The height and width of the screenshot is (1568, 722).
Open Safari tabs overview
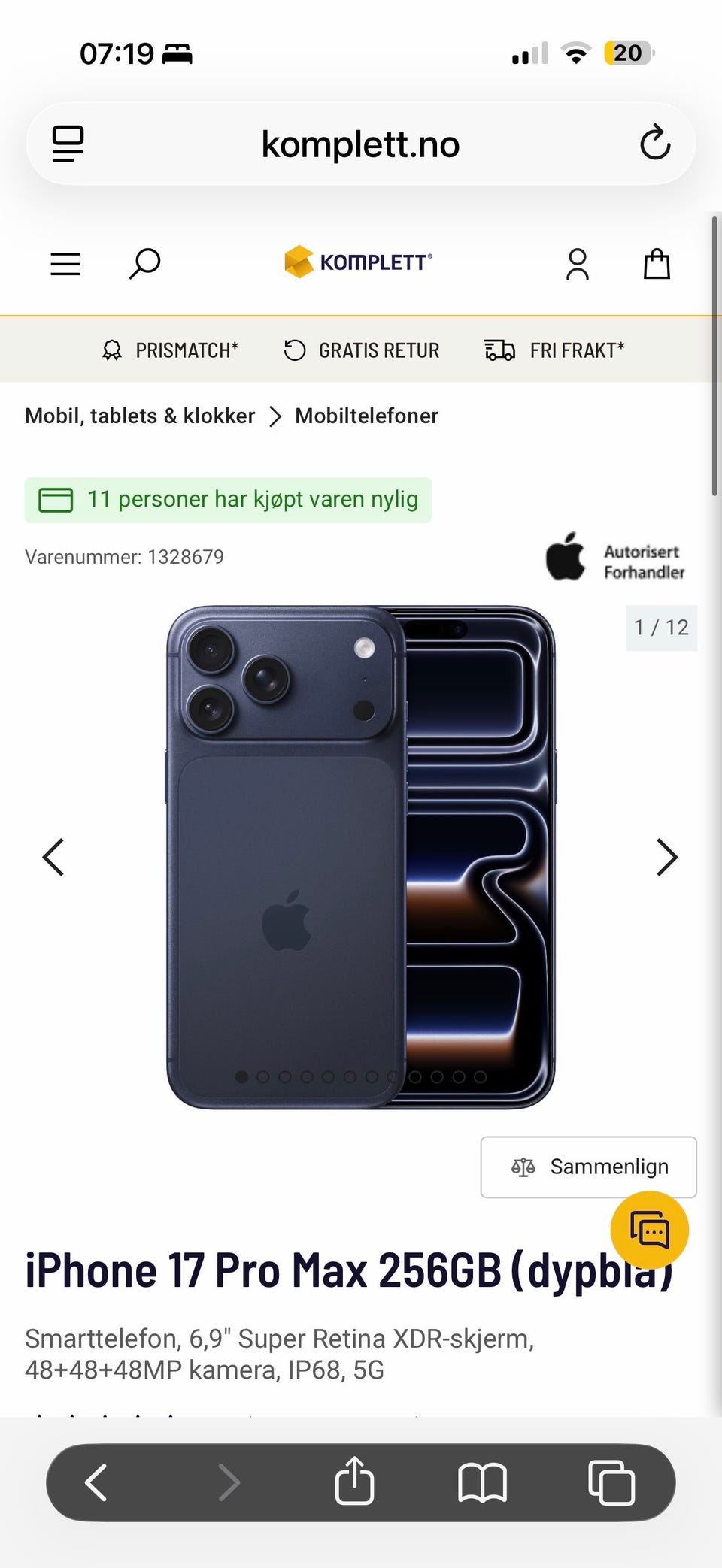click(611, 1482)
